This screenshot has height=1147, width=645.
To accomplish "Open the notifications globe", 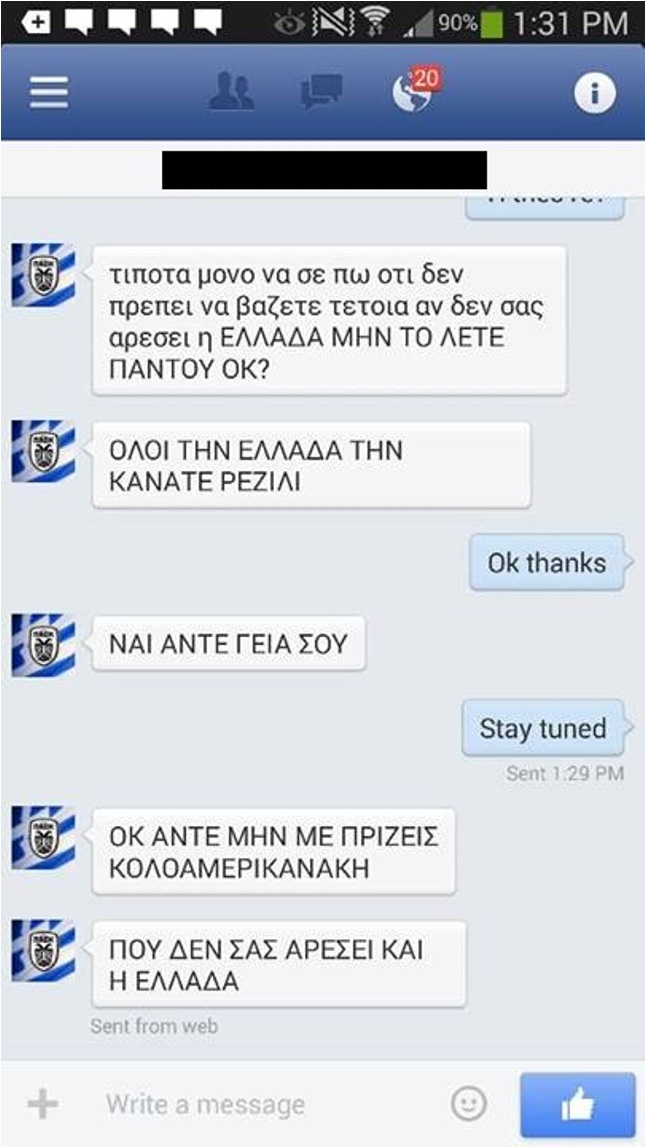I will tap(410, 93).
